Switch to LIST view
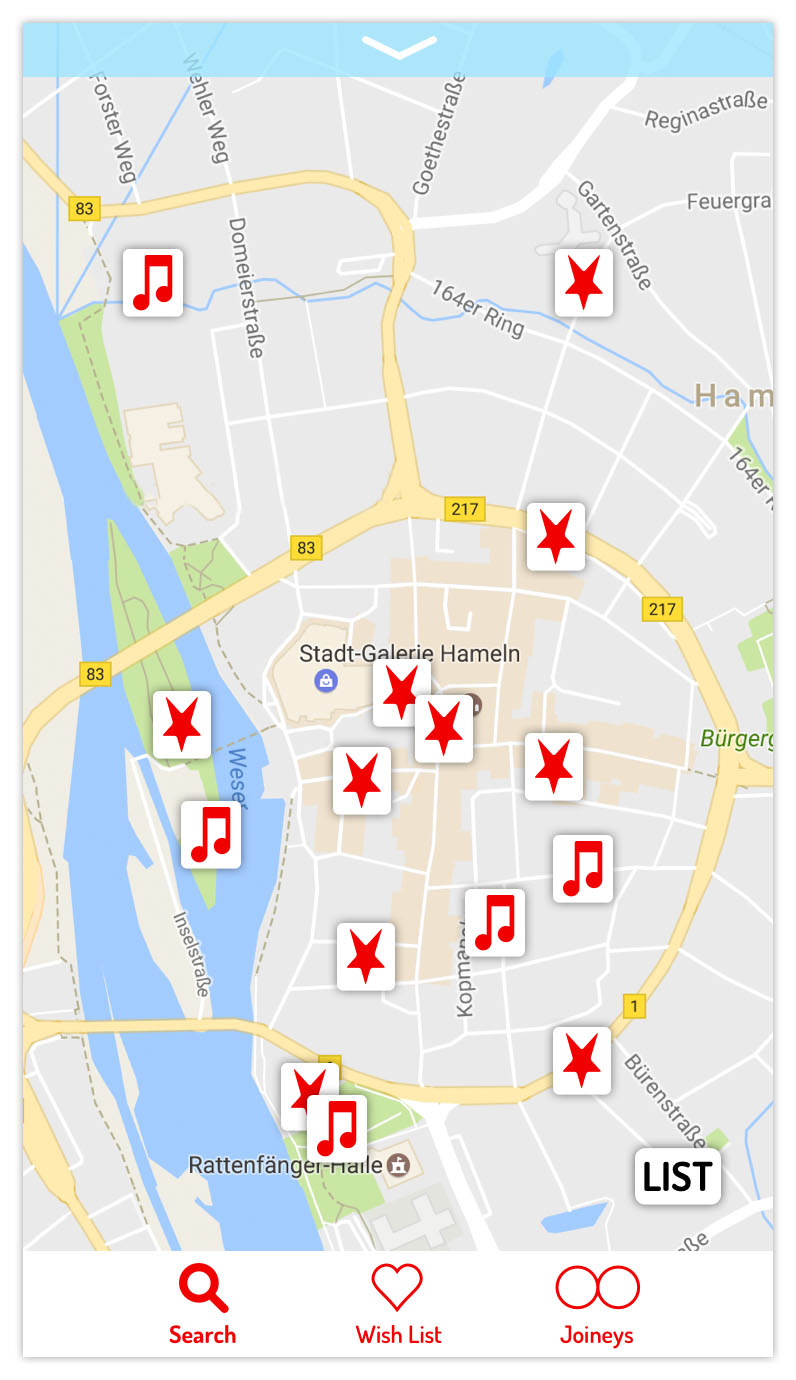This screenshot has width=796, height=1380. pyautogui.click(x=677, y=1177)
